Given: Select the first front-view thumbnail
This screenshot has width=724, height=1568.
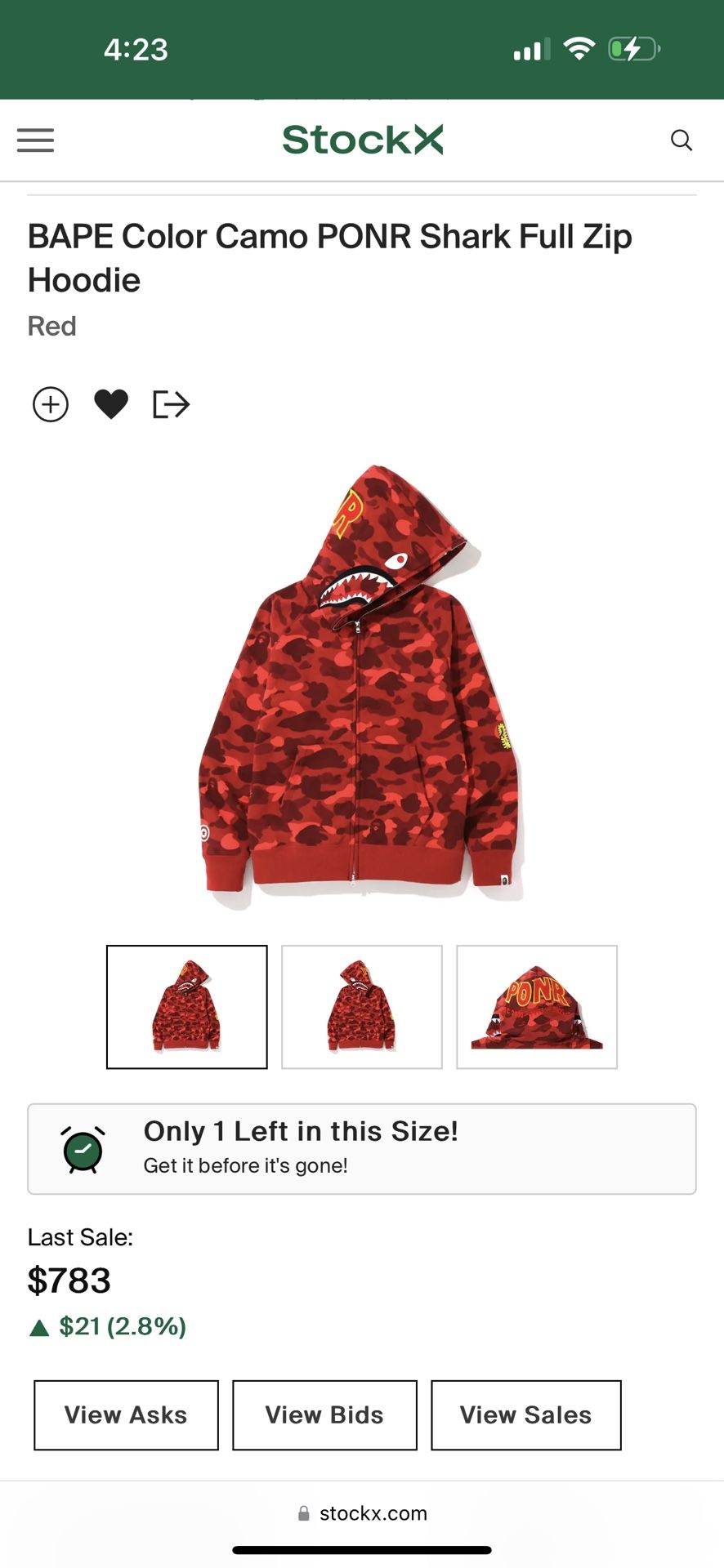Looking at the screenshot, I should [187, 1007].
